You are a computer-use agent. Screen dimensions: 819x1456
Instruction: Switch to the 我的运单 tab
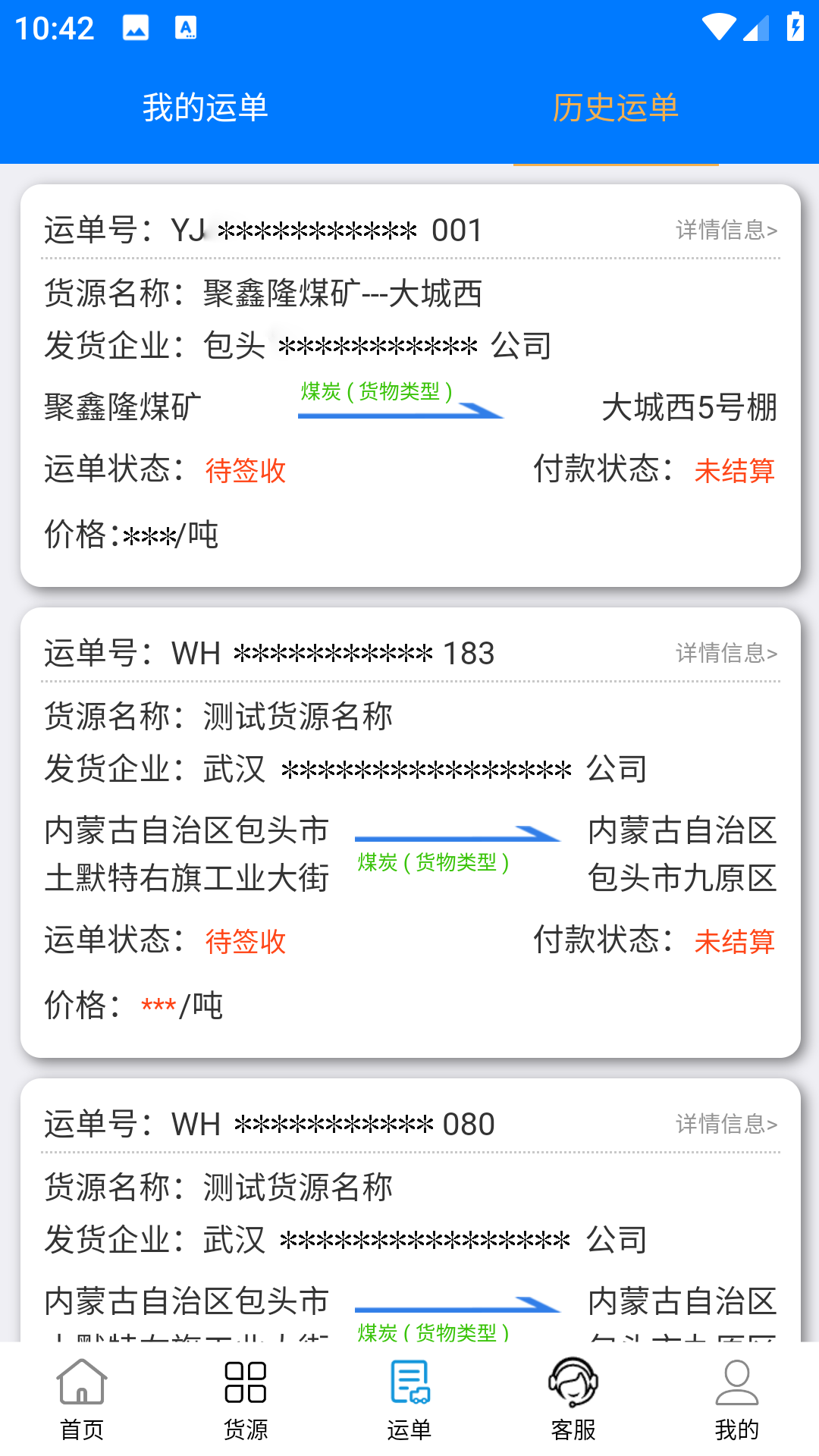(205, 108)
